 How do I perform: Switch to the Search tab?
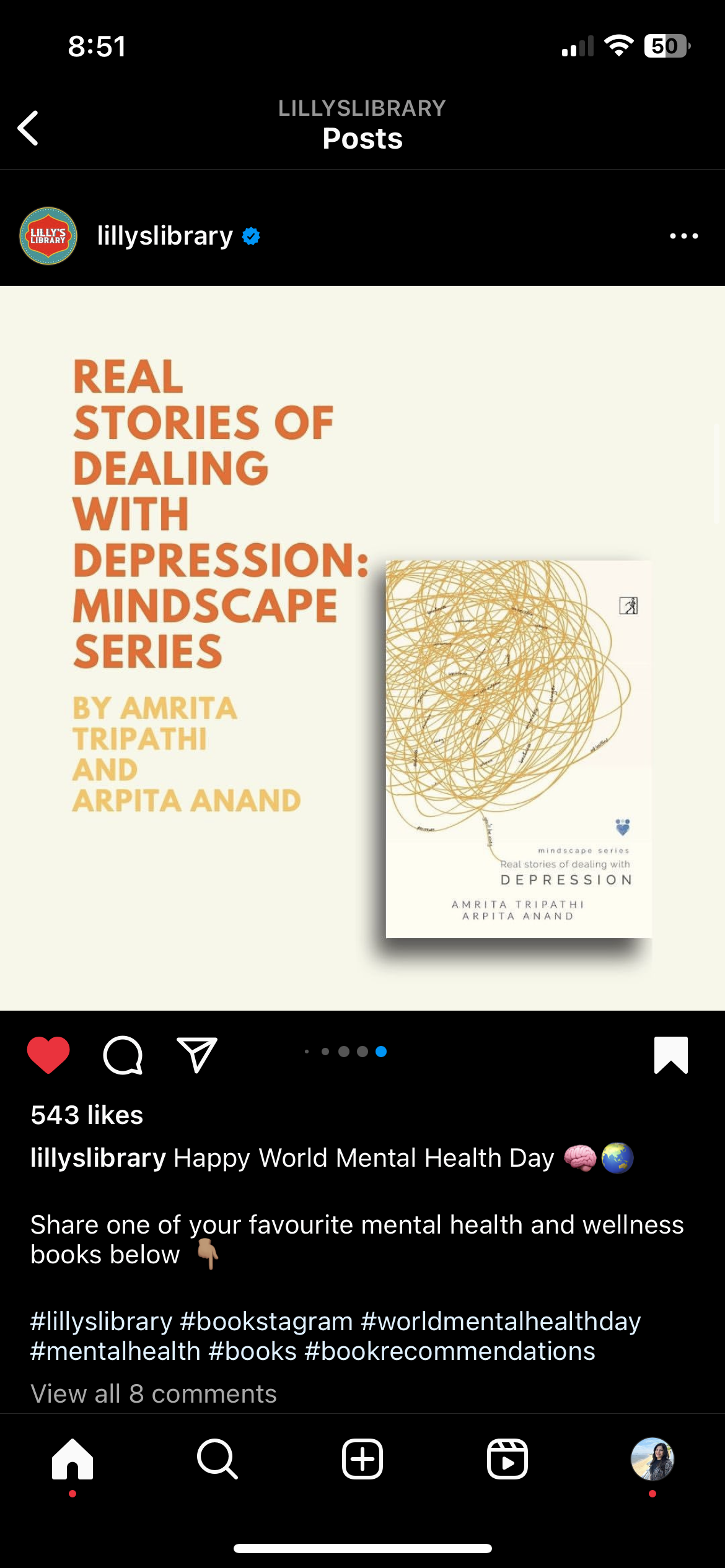pyautogui.click(x=217, y=1459)
